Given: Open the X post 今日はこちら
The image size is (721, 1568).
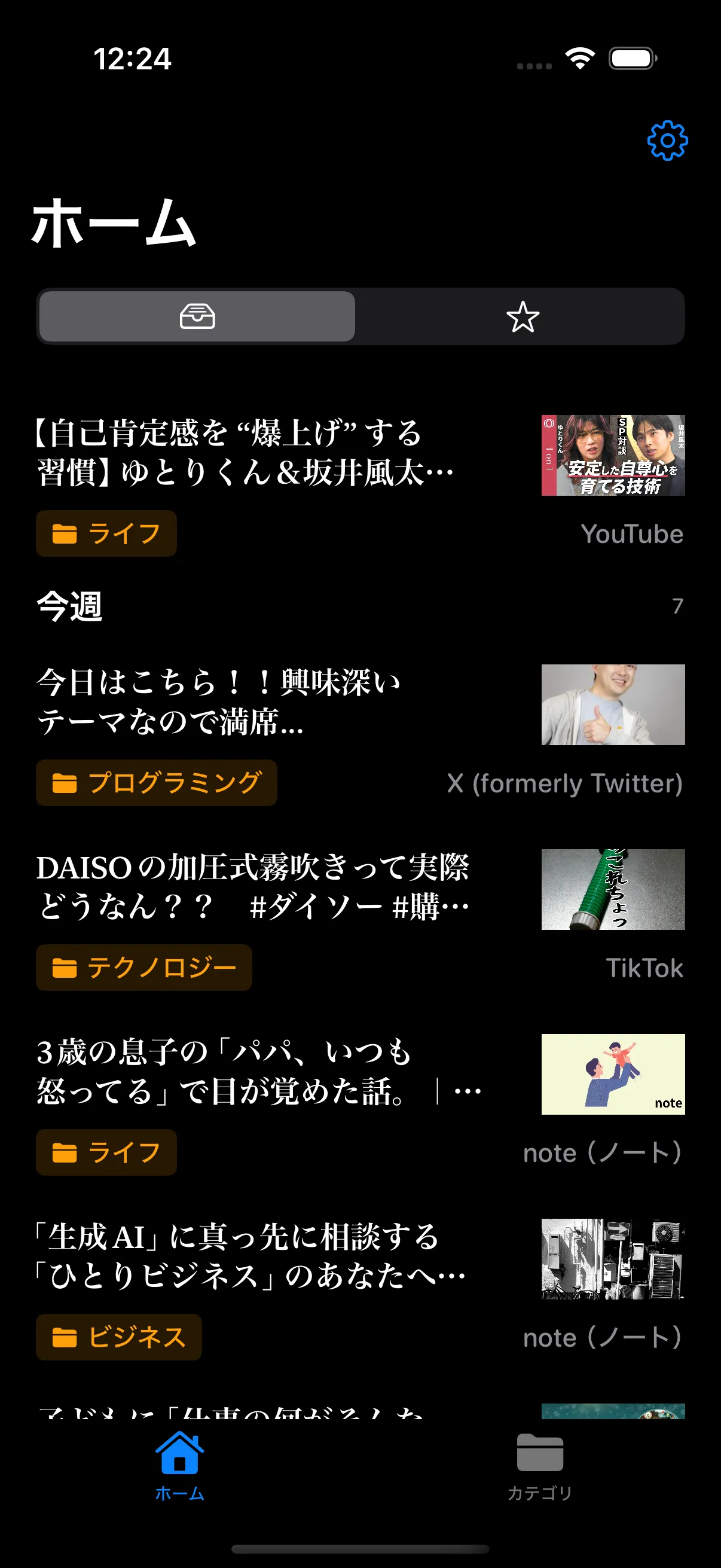Looking at the screenshot, I should [219, 702].
